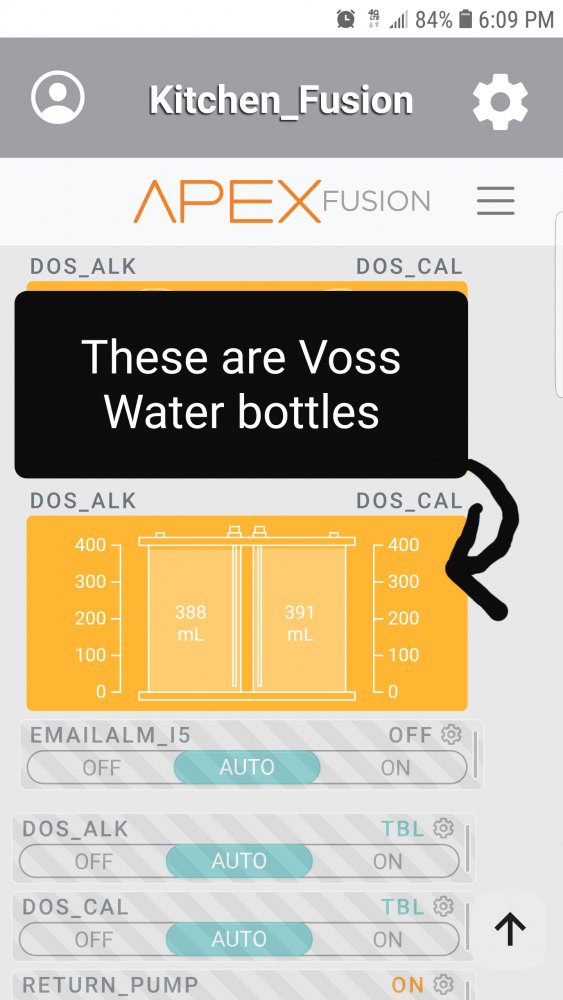Switch DOS_ALK outlet to OFF
Image resolution: width=563 pixels, height=1000 pixels.
[93, 862]
